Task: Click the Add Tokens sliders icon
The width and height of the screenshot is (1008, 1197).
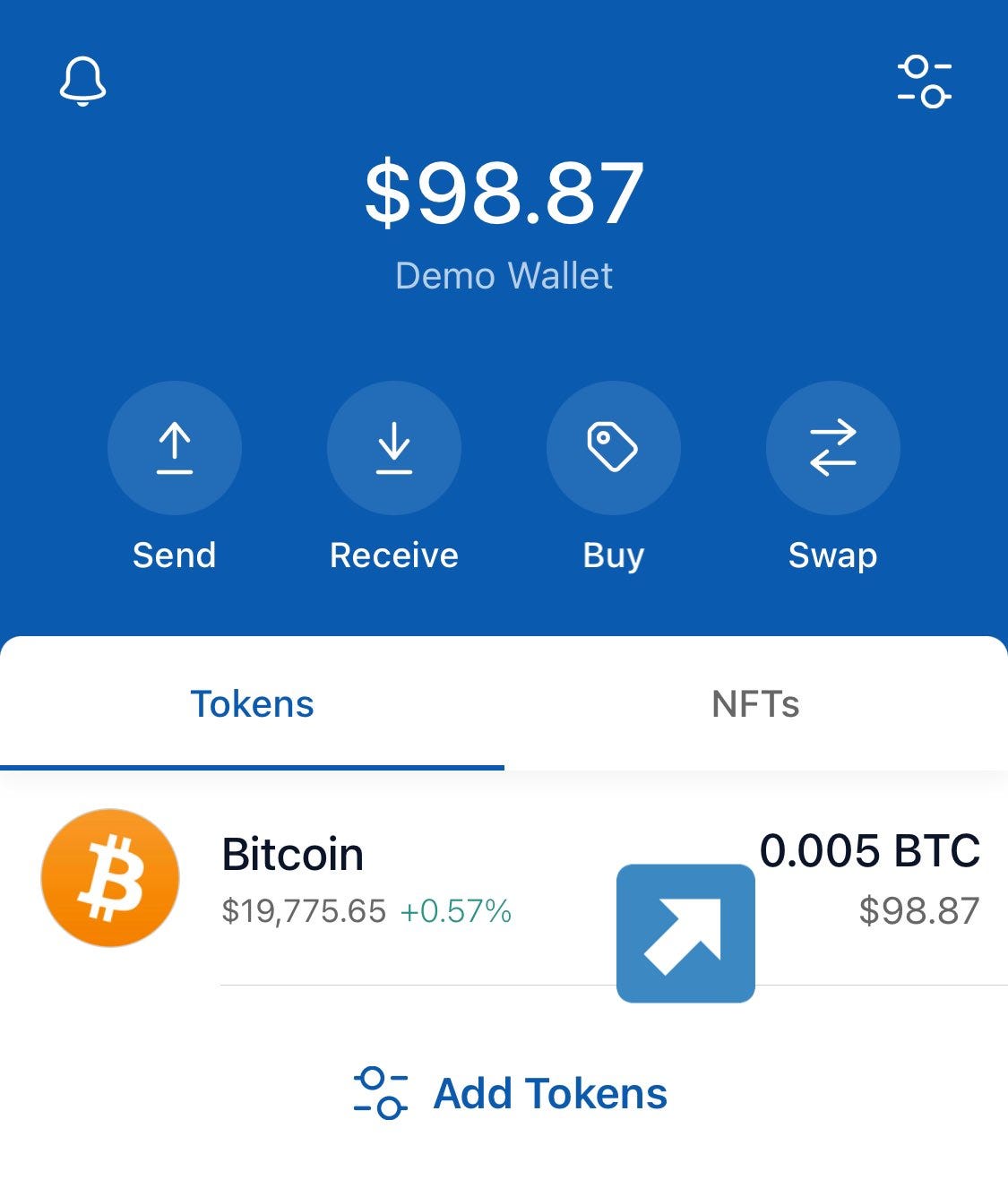Action: pos(380,1093)
